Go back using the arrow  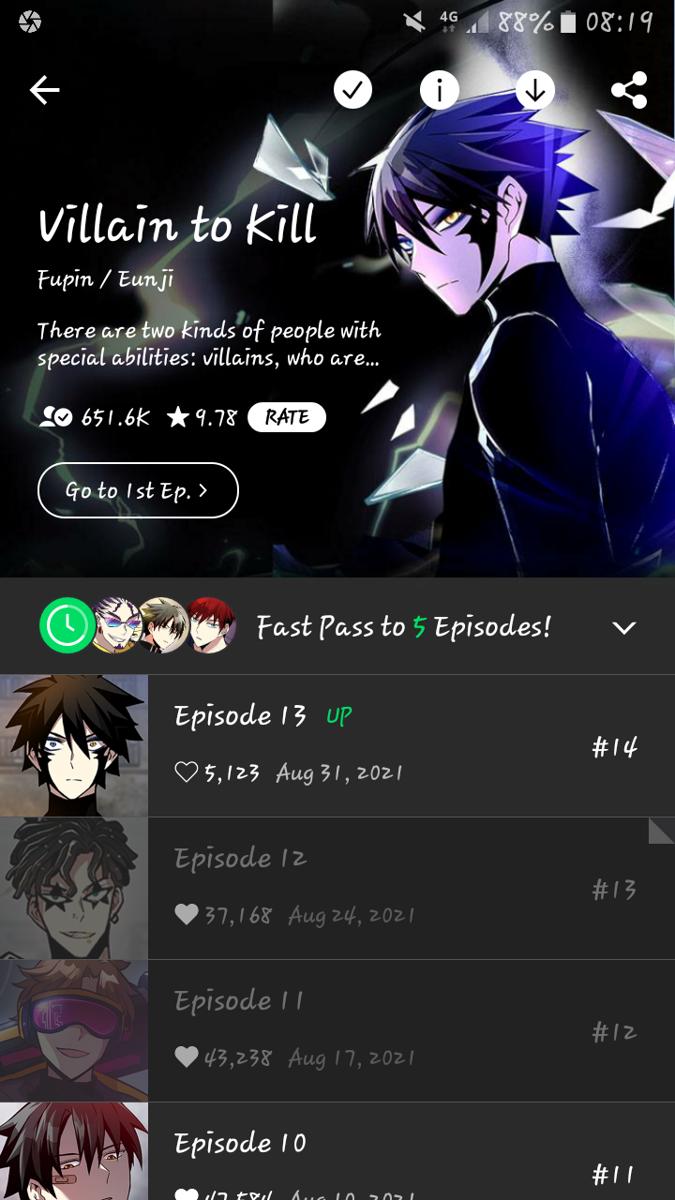coord(44,91)
